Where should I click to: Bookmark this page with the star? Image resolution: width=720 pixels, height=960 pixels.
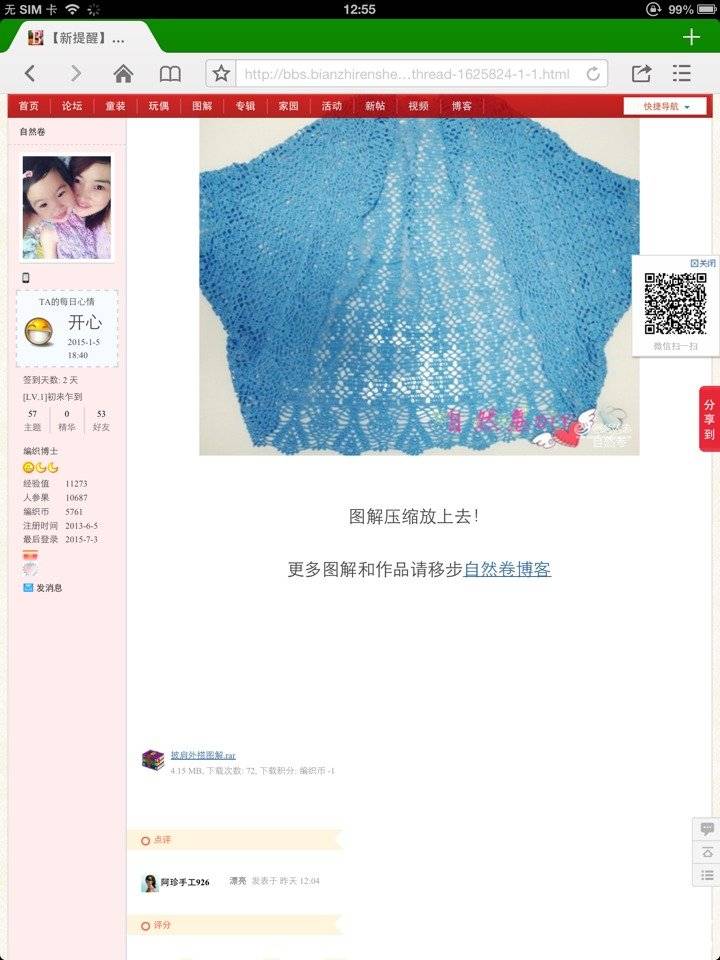[221, 73]
